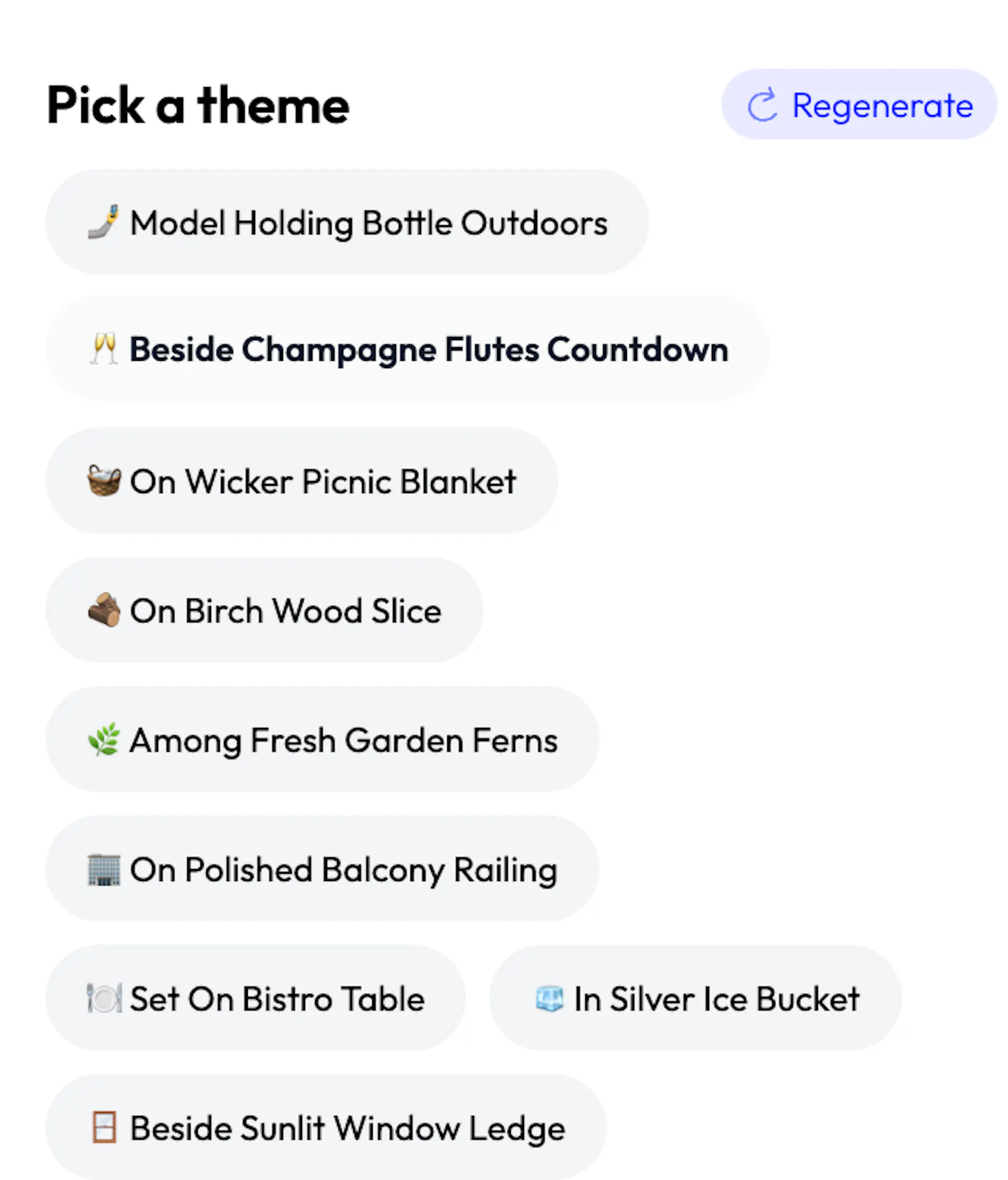The width and height of the screenshot is (1008, 1180).
Task: Select the Set On Bistro Table chip
Action: click(x=255, y=999)
